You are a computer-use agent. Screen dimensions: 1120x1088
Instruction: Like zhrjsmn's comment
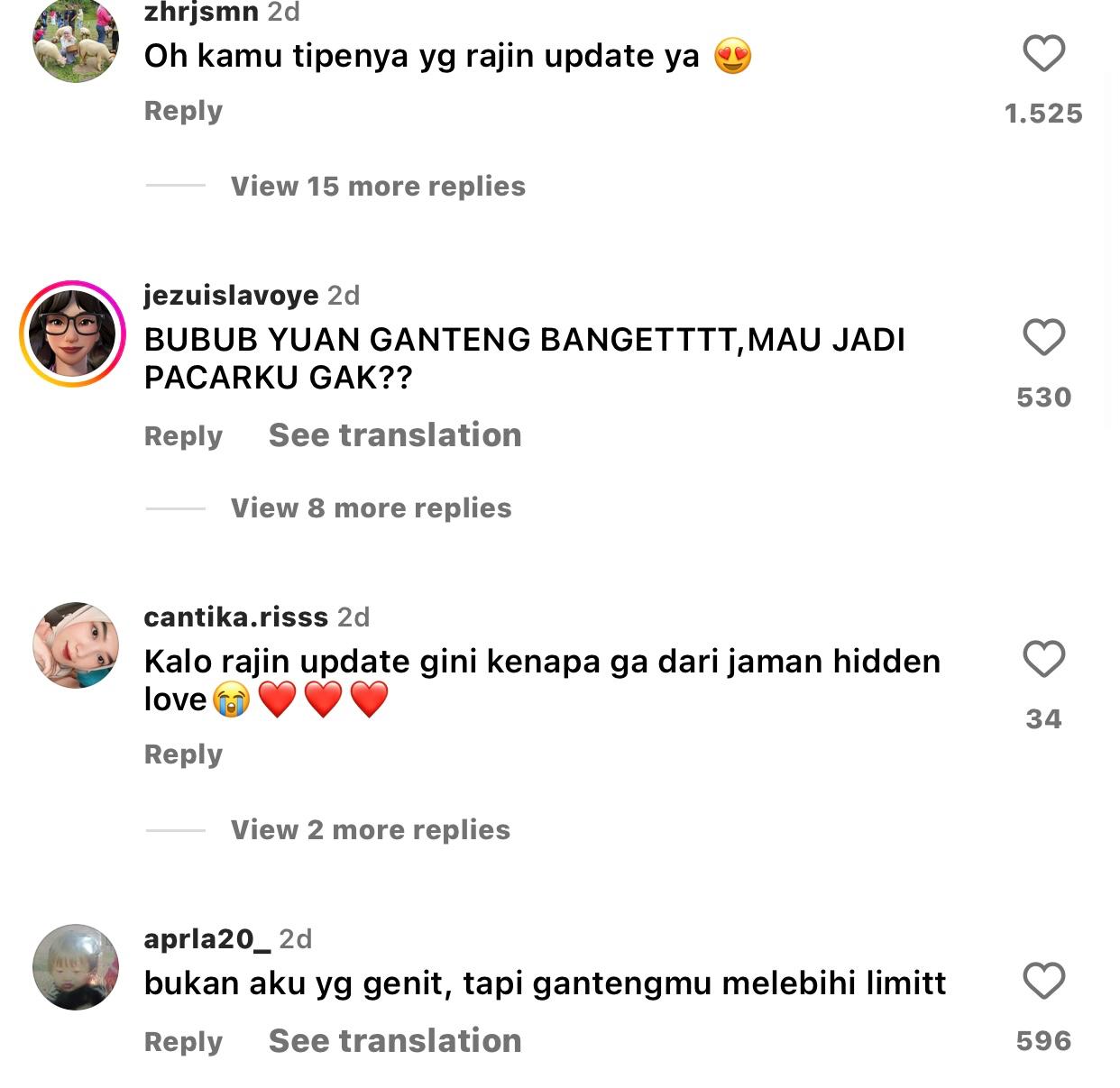pyautogui.click(x=1043, y=54)
